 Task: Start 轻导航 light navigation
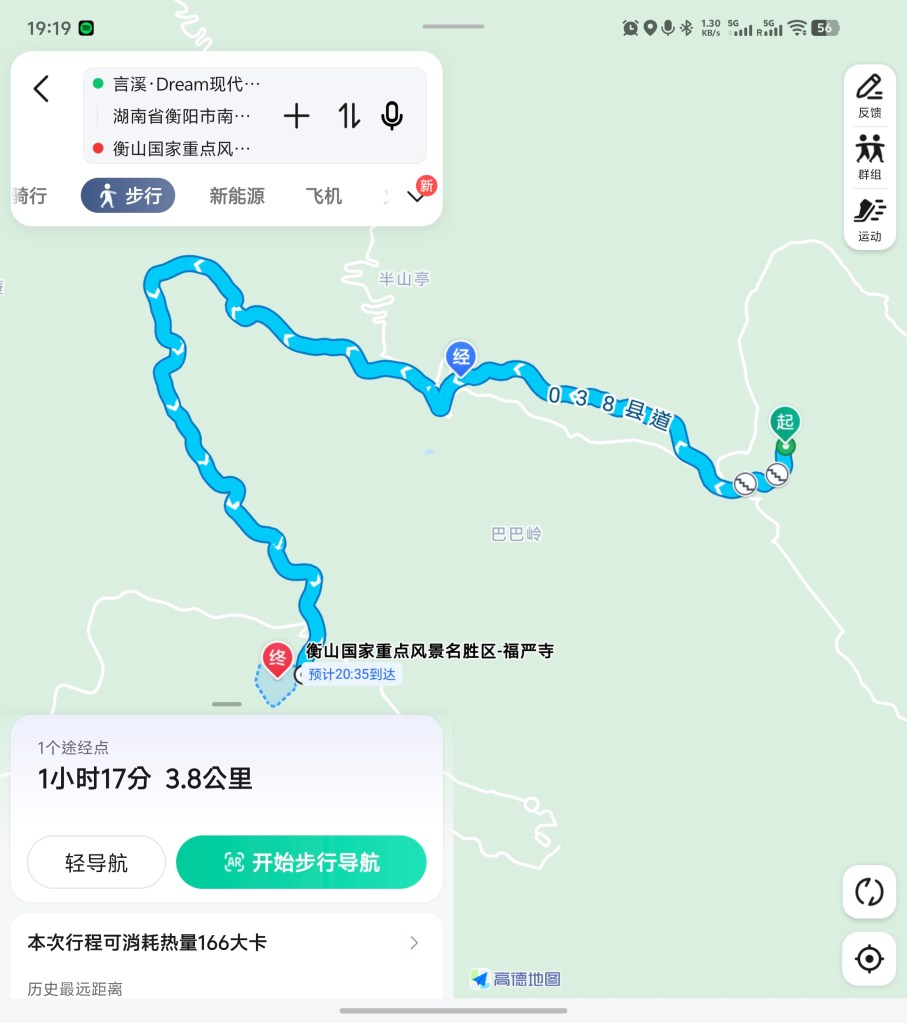pyautogui.click(x=96, y=862)
